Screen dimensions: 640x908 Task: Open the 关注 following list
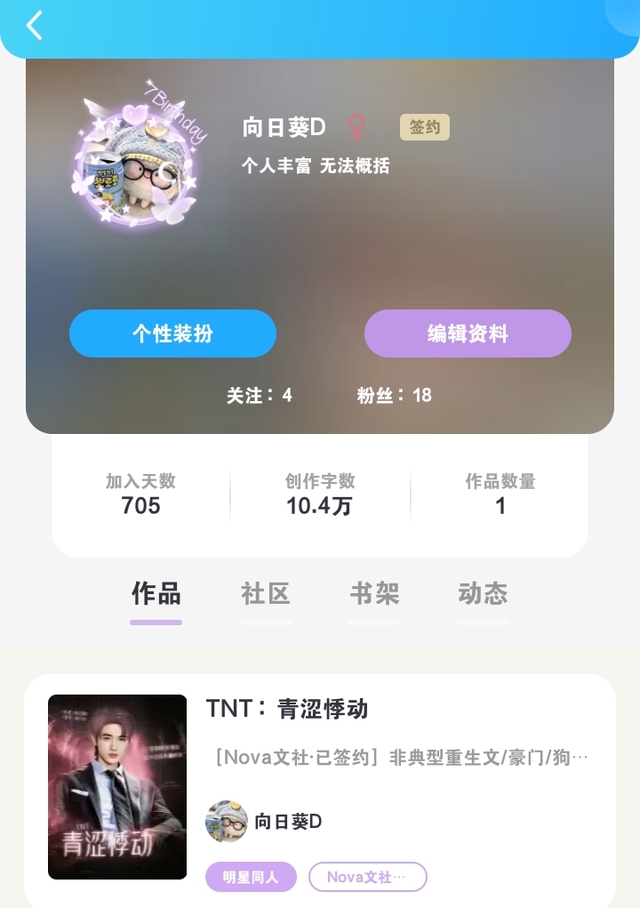259,396
